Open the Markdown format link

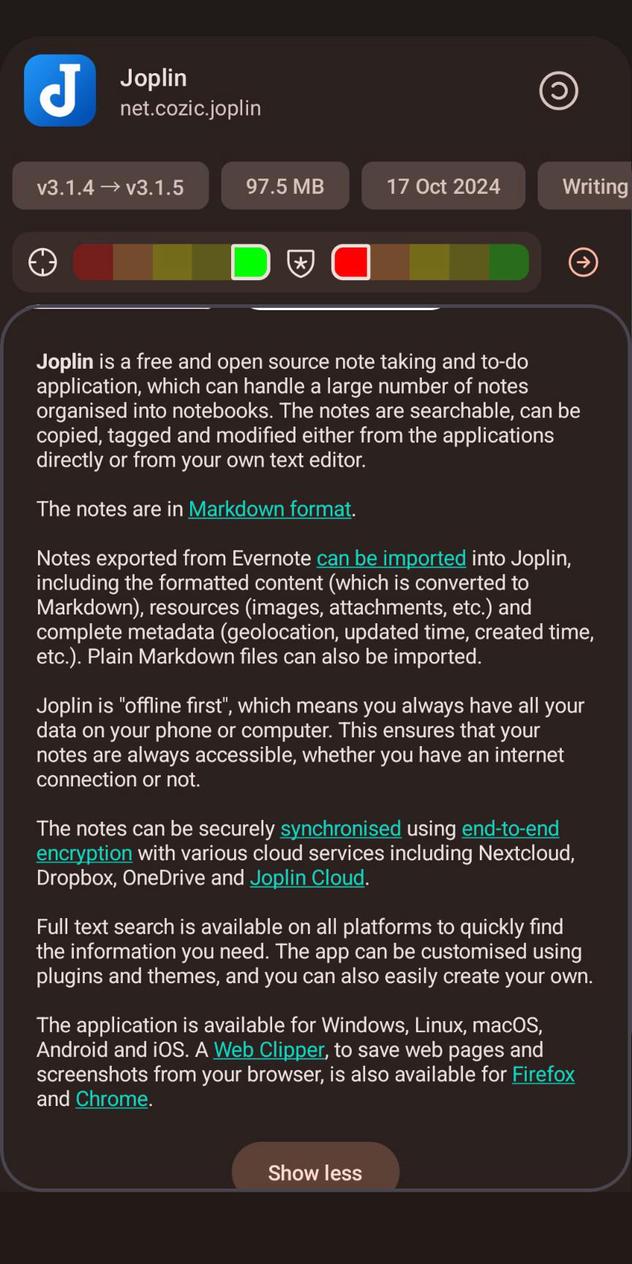click(x=270, y=509)
